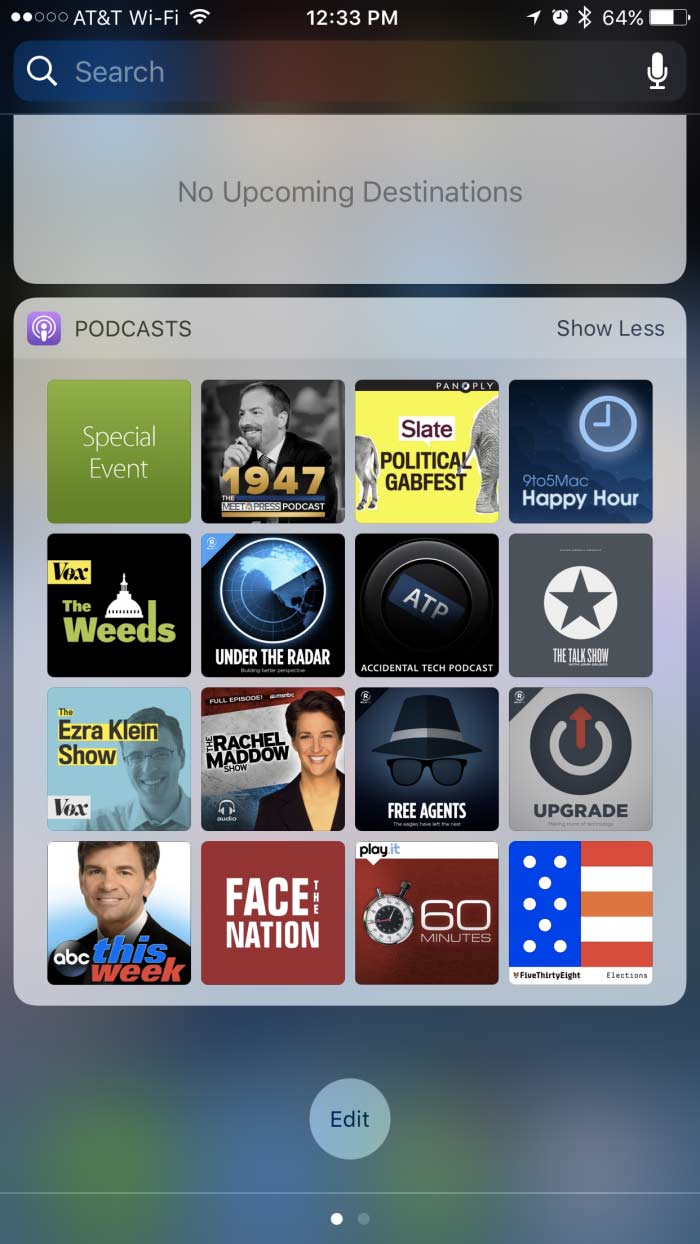Open the 1947 Meet the Press podcast
Image resolution: width=700 pixels, height=1244 pixels.
point(273,452)
